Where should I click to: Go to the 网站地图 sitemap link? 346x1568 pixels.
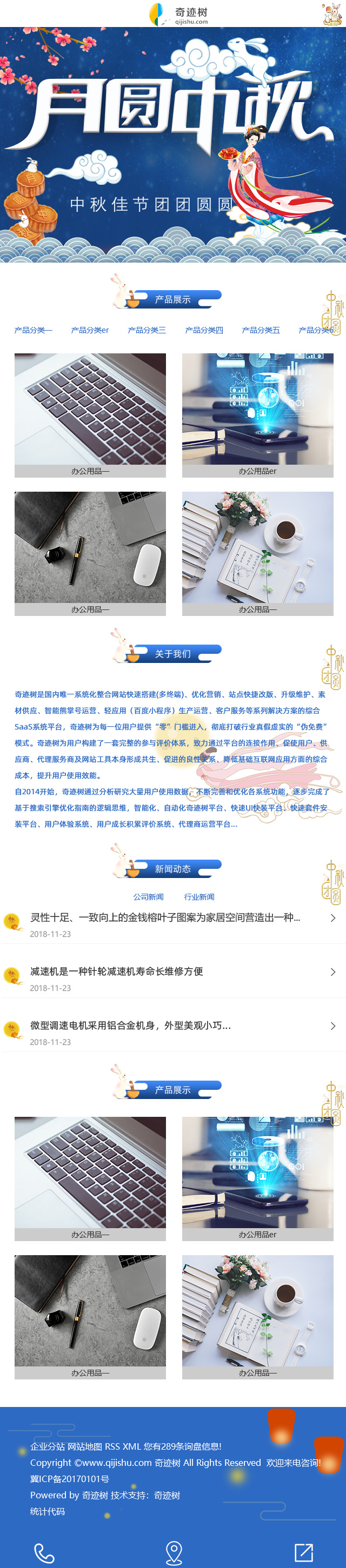[x=85, y=1446]
